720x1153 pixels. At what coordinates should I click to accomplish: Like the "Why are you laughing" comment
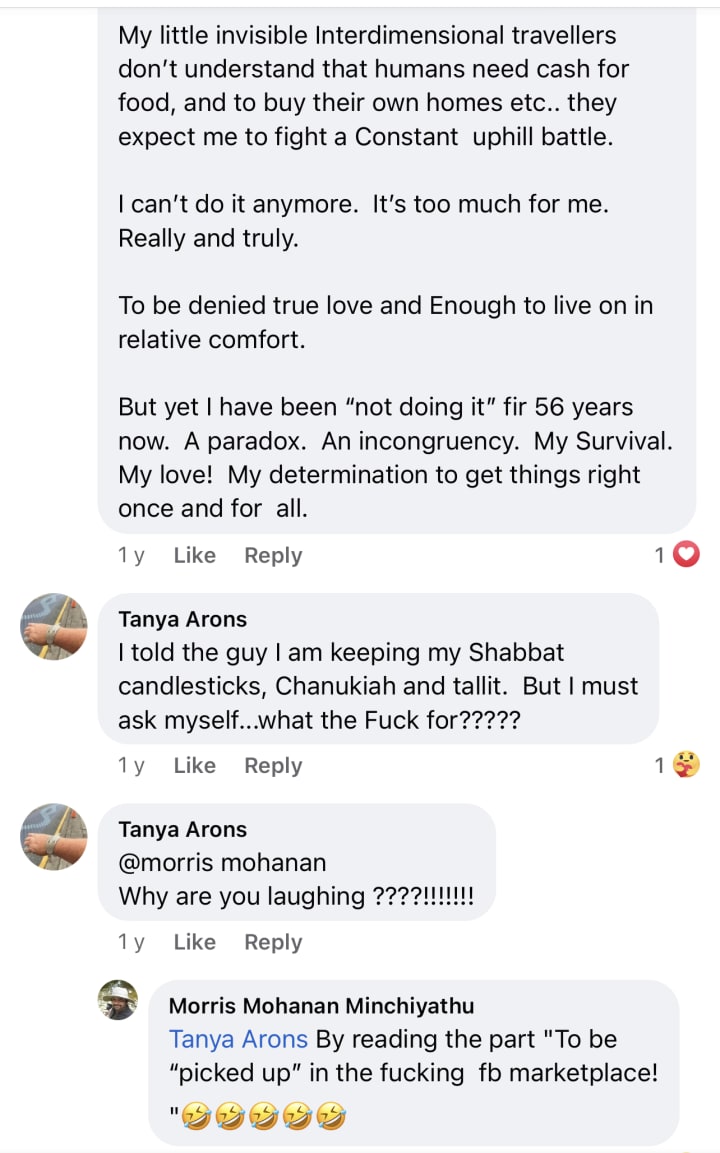point(194,942)
